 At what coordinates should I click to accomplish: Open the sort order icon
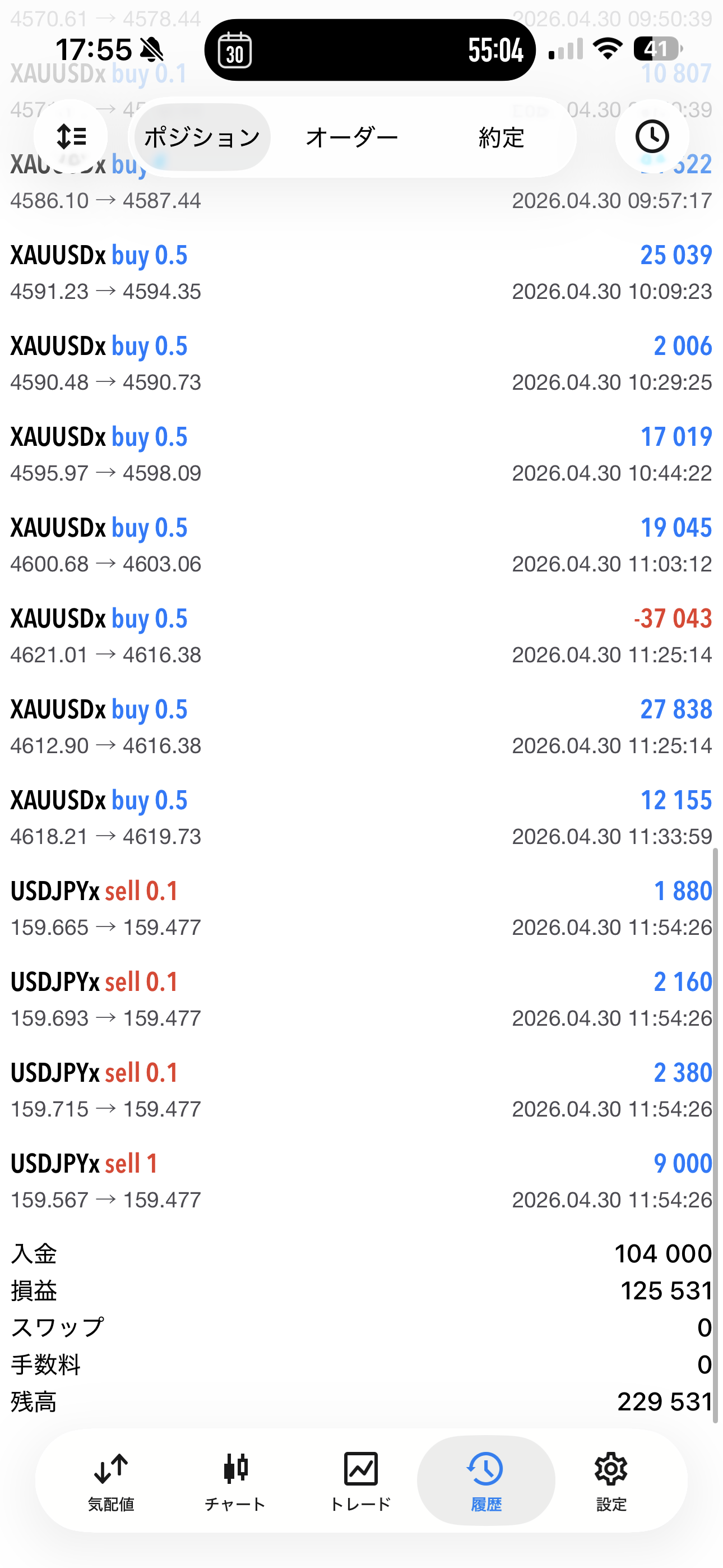[71, 137]
